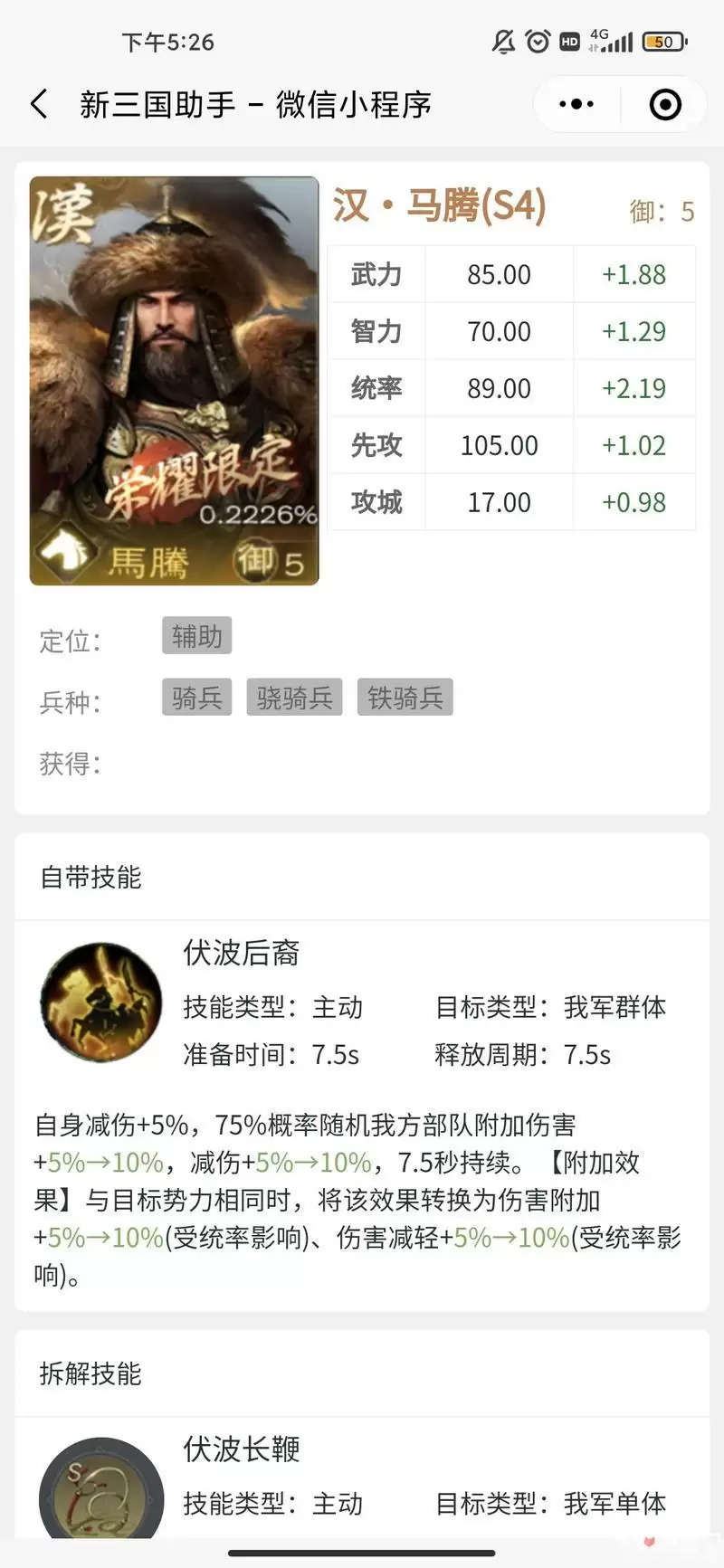Select the 铁骑兵 troop type chip
The height and width of the screenshot is (1568, 724).
click(405, 698)
